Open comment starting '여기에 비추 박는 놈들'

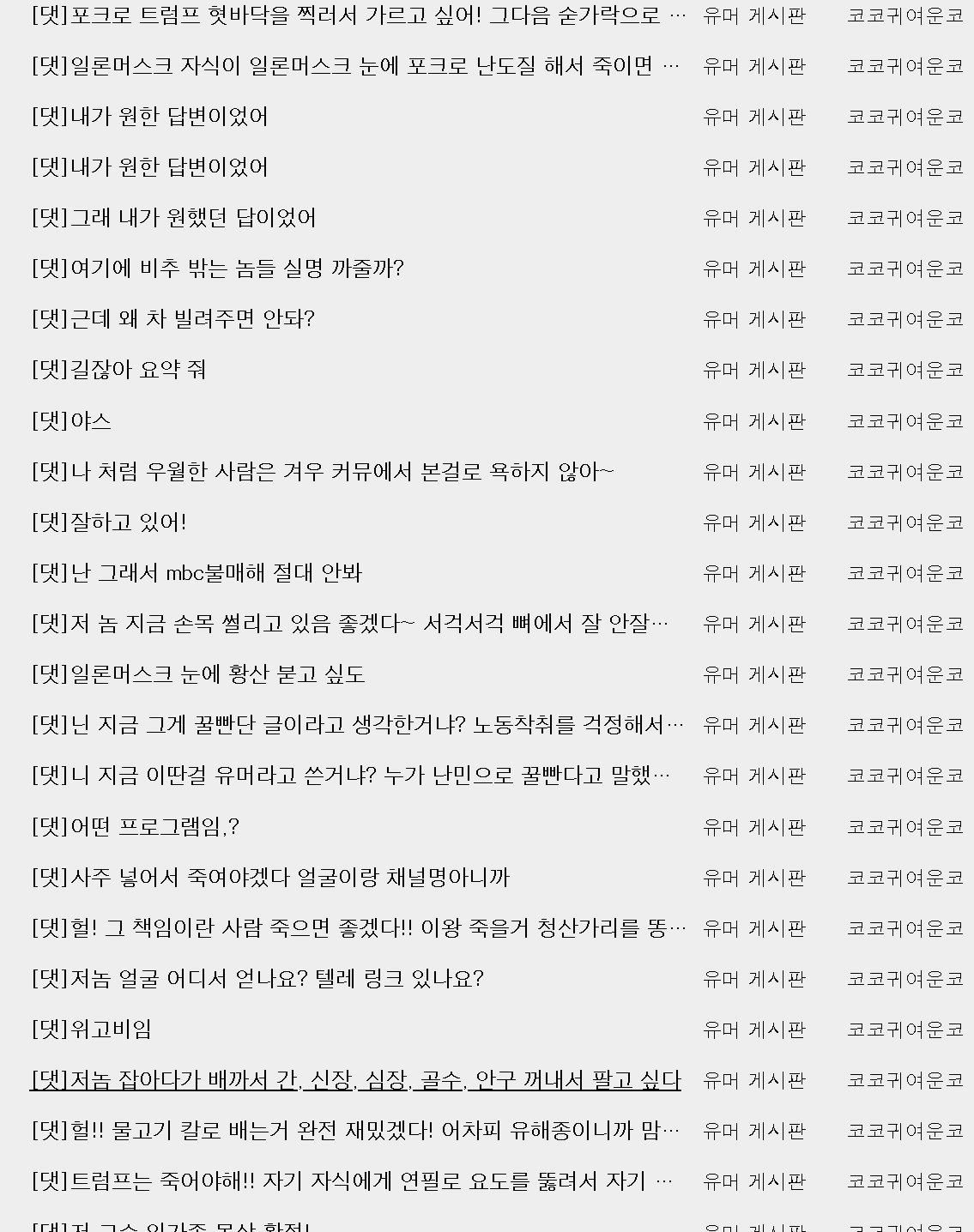[x=218, y=269]
